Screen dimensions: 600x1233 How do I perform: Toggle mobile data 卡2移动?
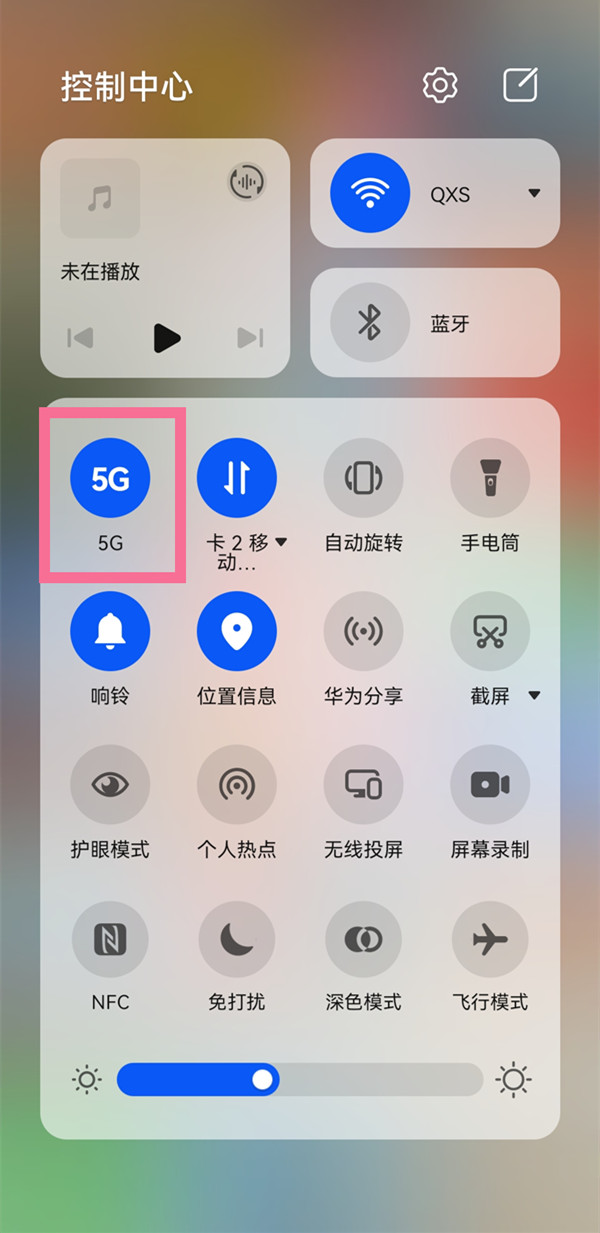click(236, 479)
